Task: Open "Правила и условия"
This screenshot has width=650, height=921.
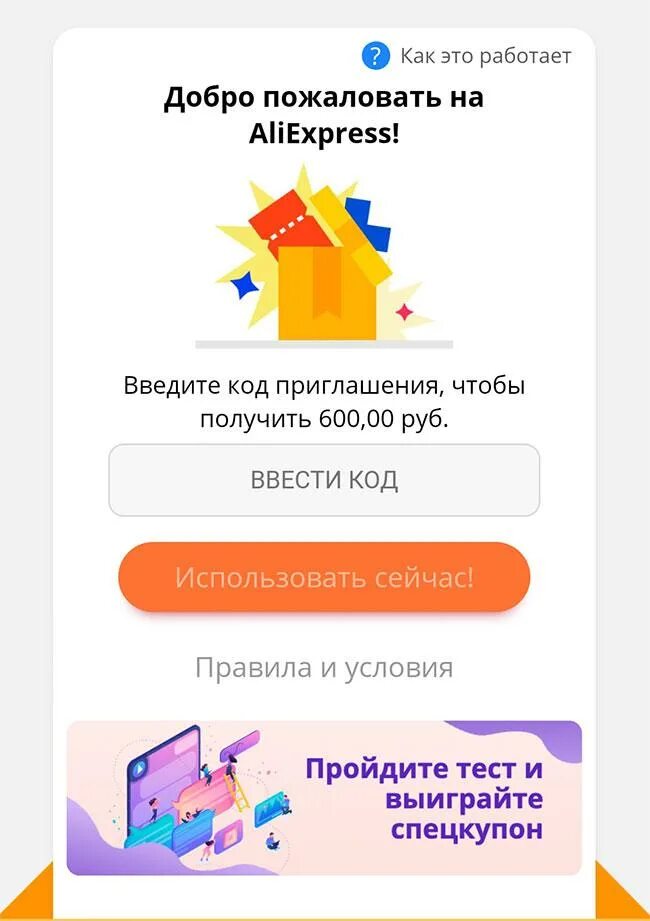Action: click(324, 667)
